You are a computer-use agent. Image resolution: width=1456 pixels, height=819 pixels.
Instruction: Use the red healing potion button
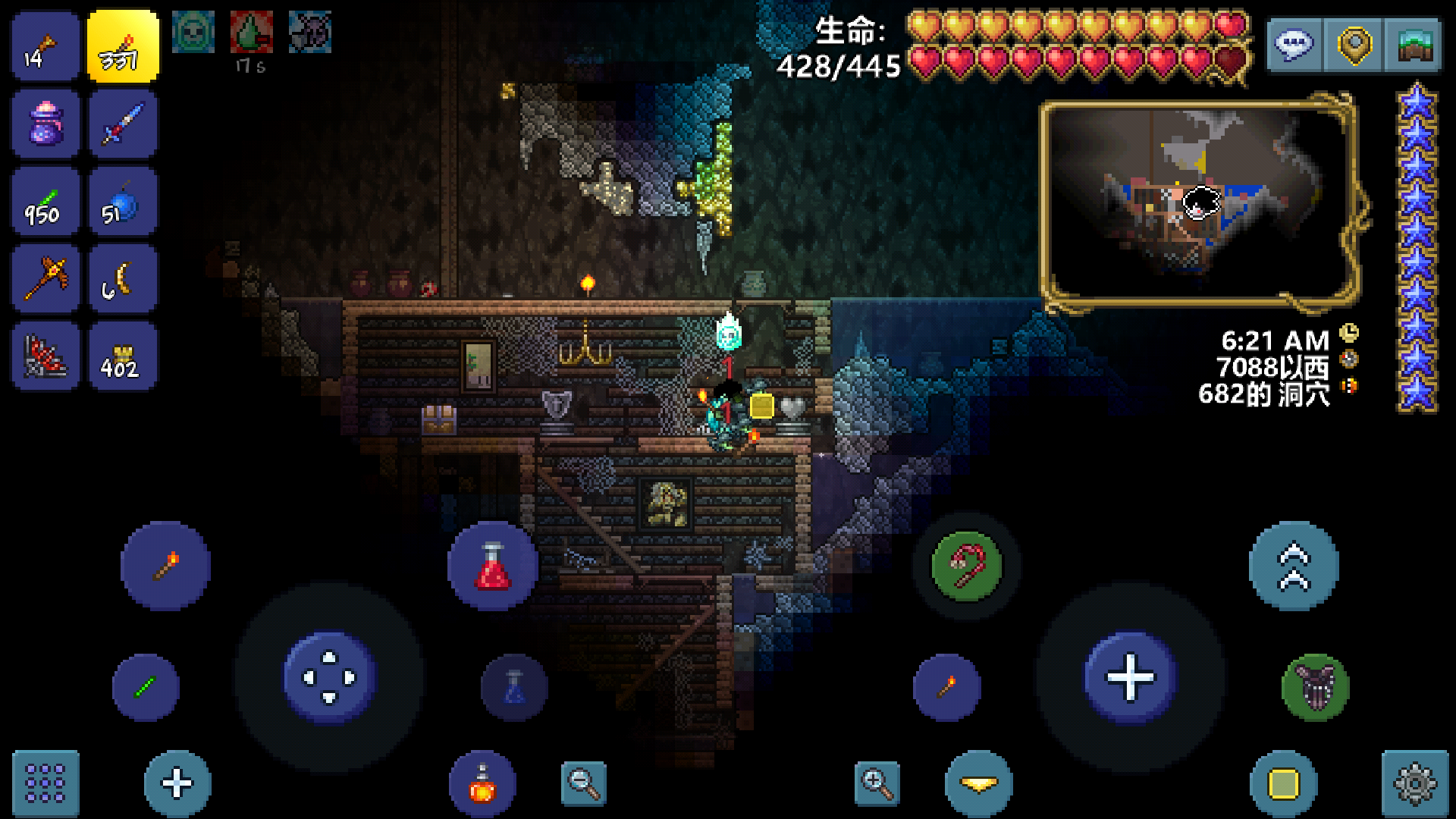click(493, 566)
